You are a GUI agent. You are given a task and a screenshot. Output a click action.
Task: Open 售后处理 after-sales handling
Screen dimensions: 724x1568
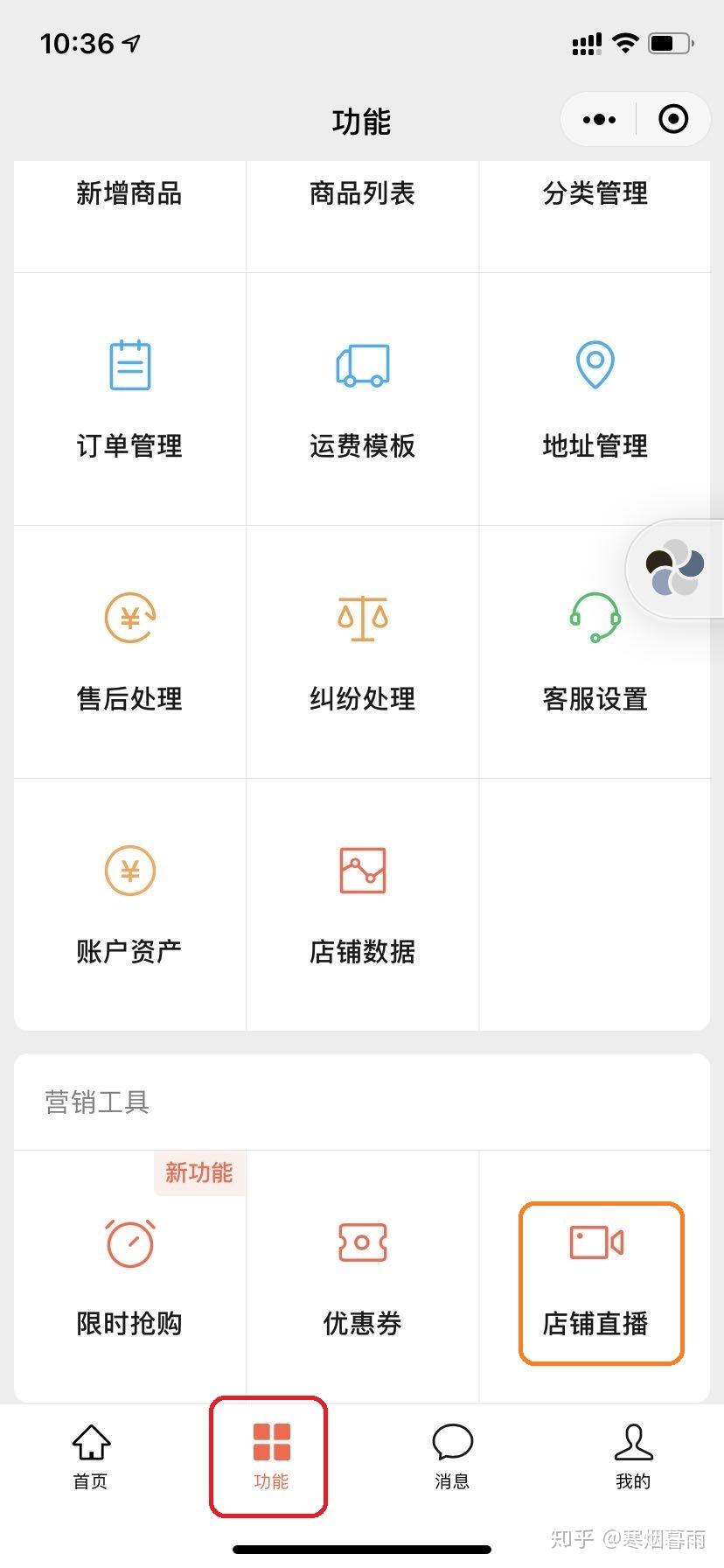pyautogui.click(x=129, y=652)
